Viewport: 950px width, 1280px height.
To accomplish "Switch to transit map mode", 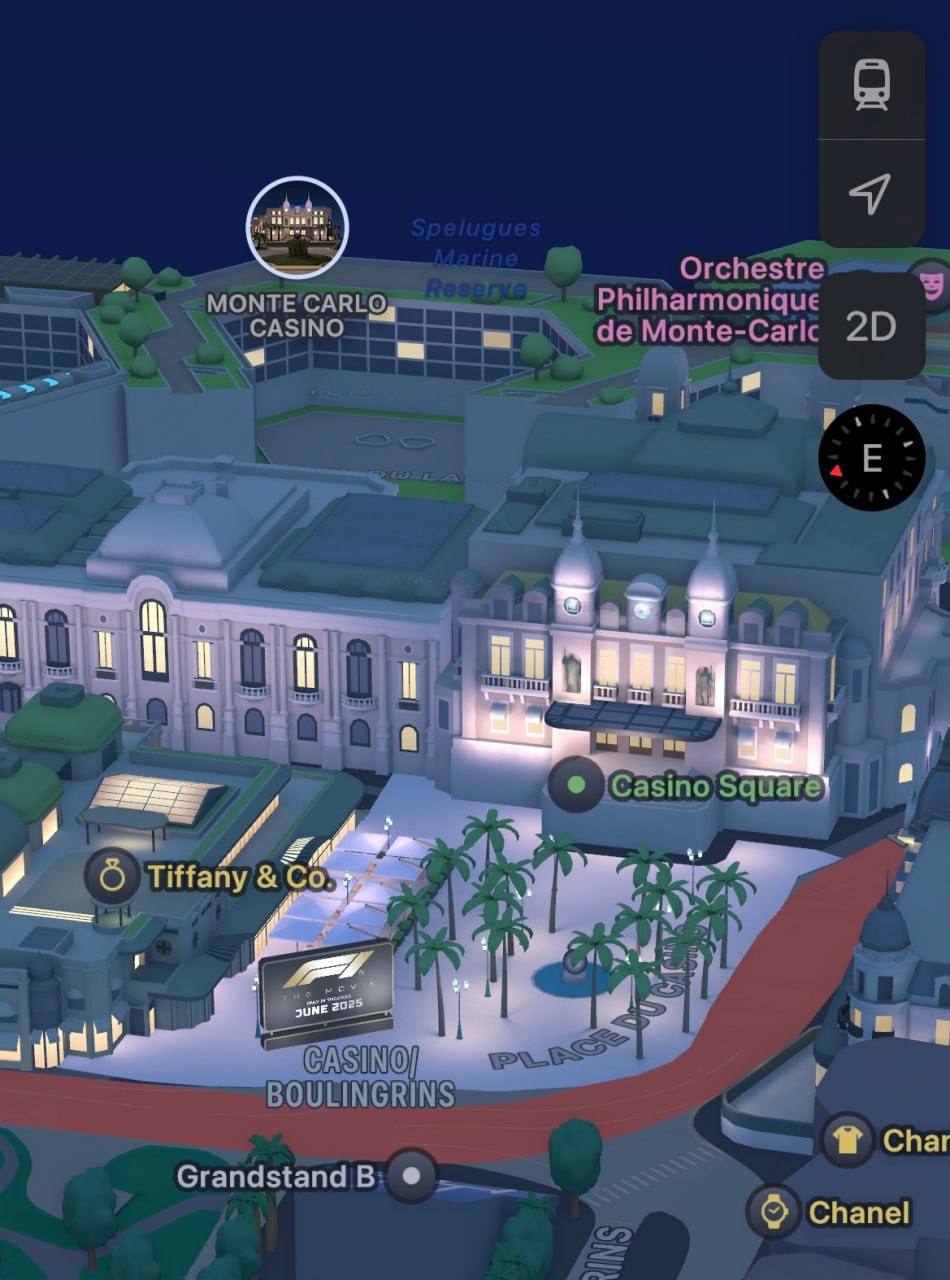I will [871, 85].
